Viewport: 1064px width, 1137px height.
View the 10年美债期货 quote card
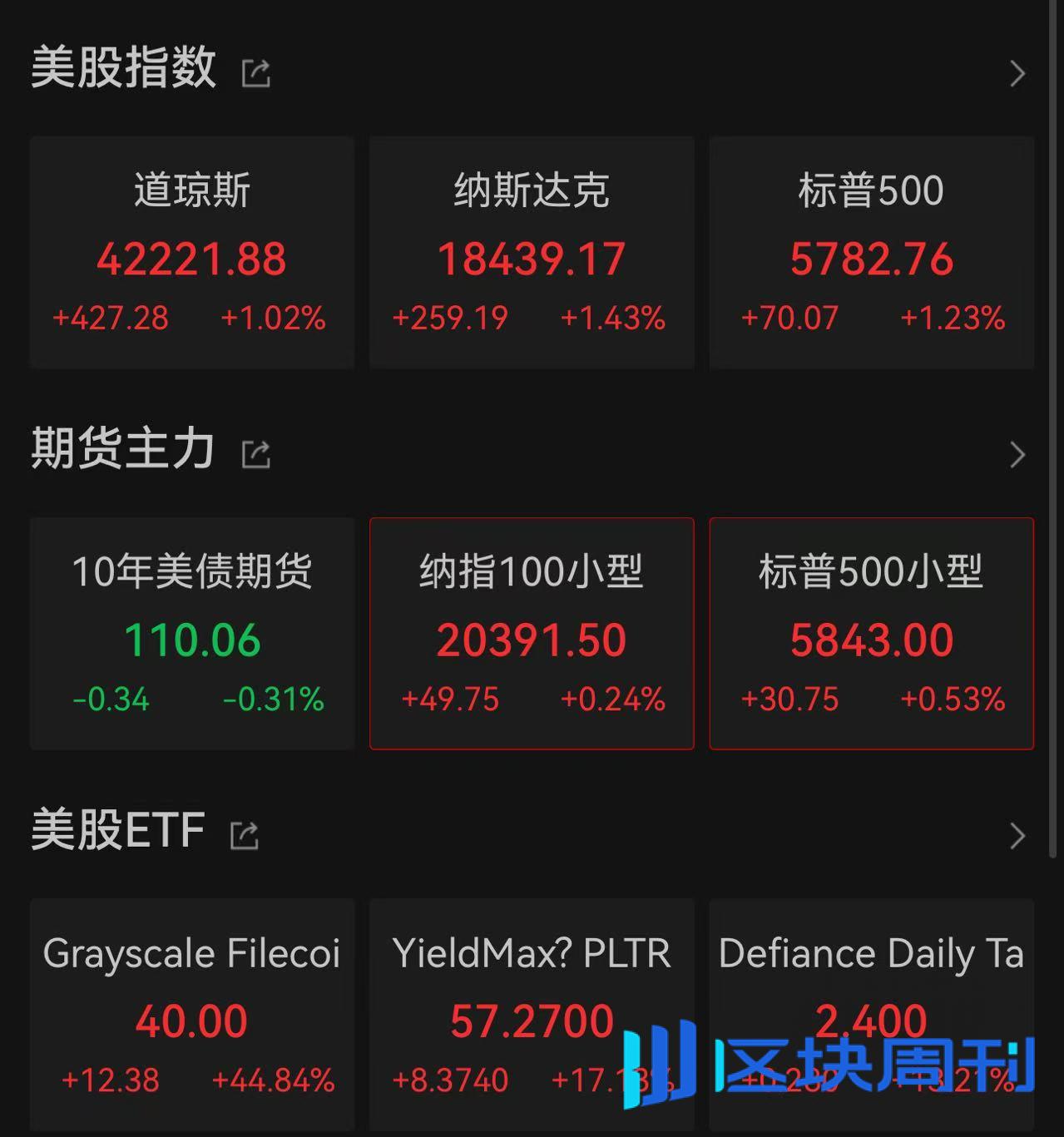click(192, 635)
